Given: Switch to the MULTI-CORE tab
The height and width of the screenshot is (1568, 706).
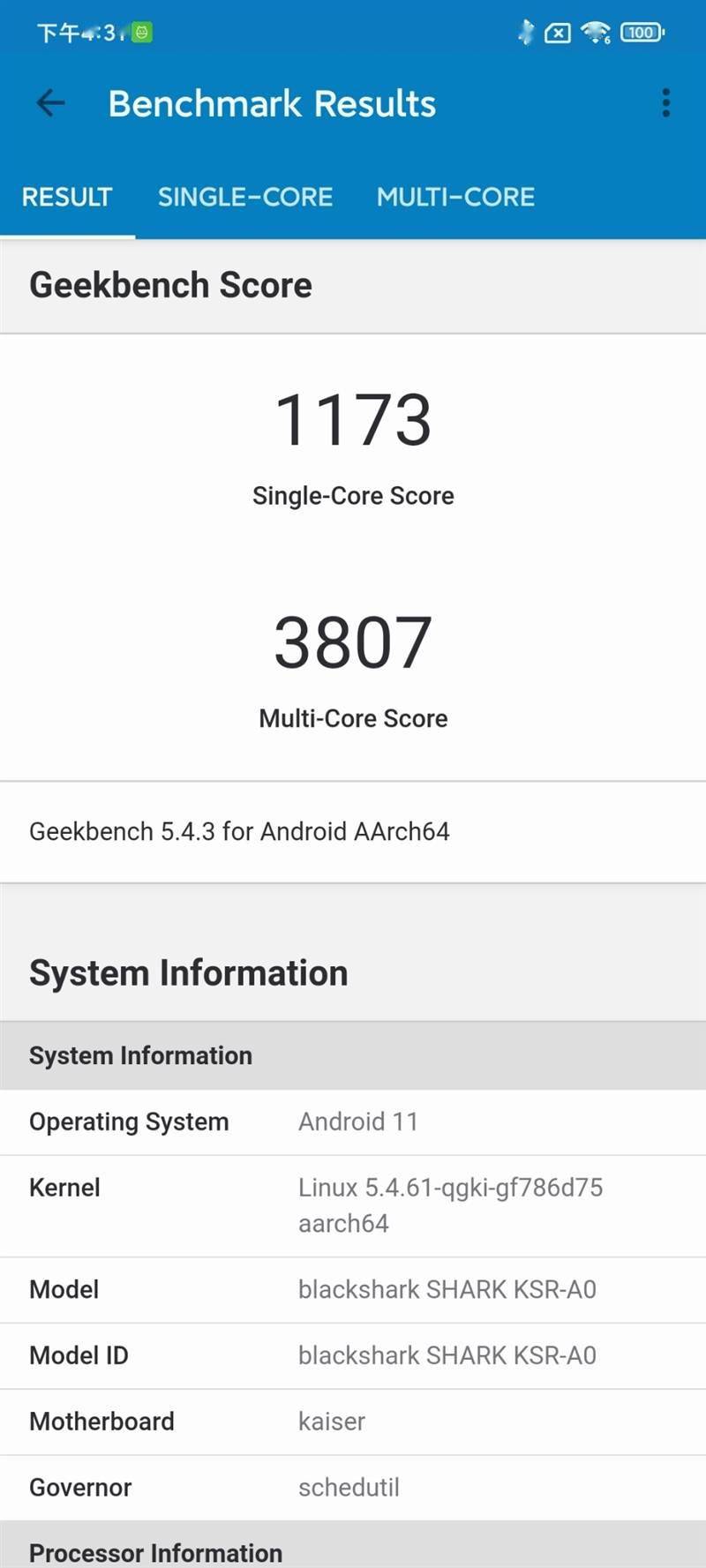Looking at the screenshot, I should point(455,197).
